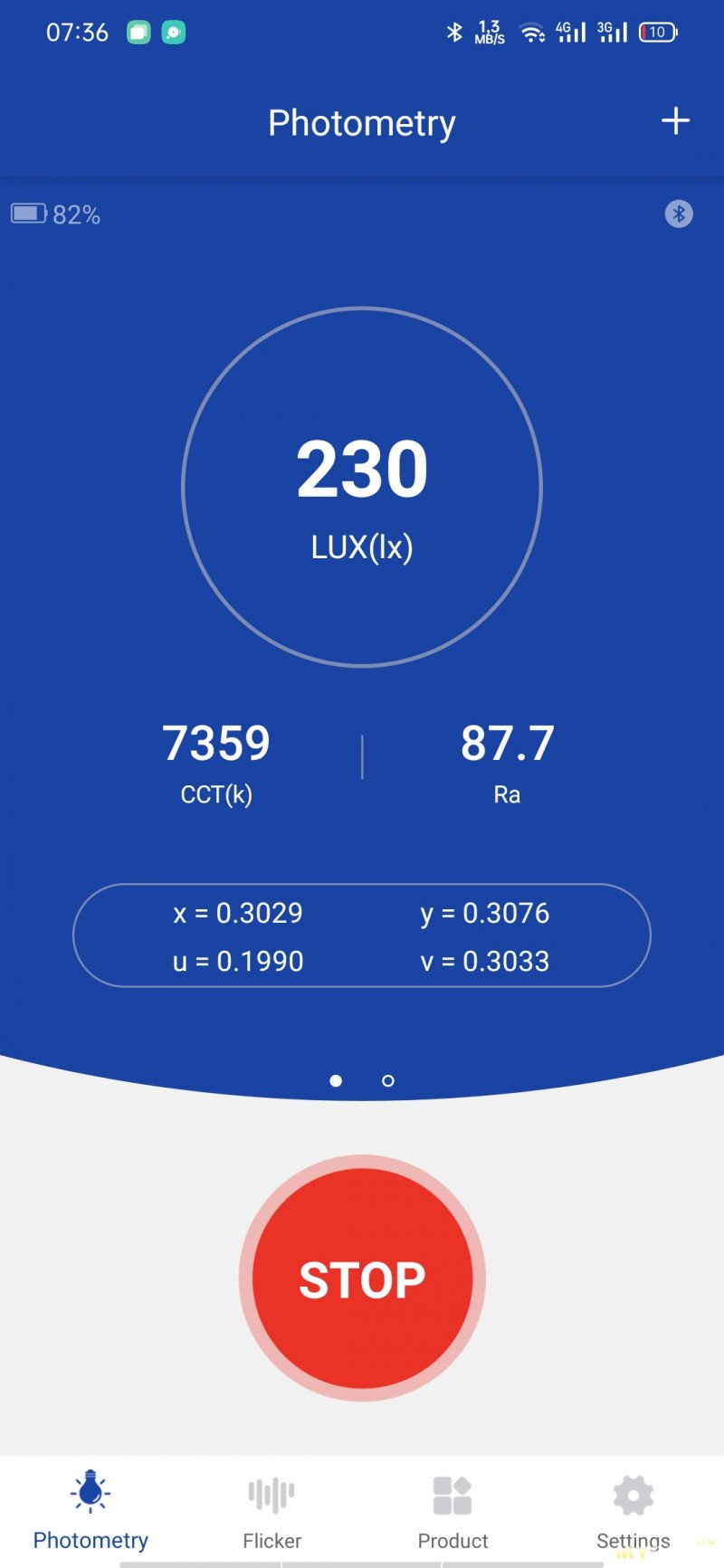This screenshot has width=724, height=1568.
Task: Switch to the Flicker tab
Action: pos(271,1510)
